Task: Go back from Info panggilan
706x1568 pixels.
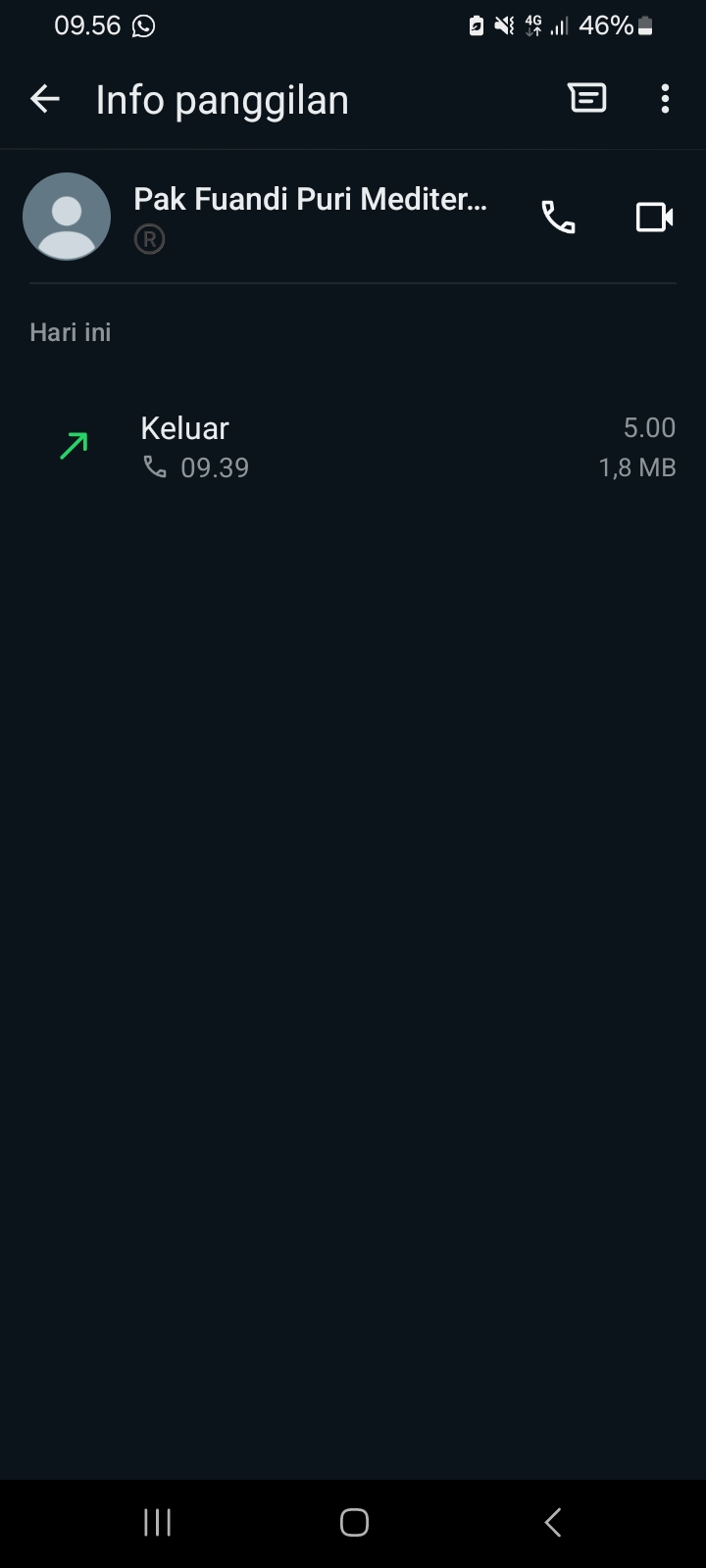Action: point(45,99)
